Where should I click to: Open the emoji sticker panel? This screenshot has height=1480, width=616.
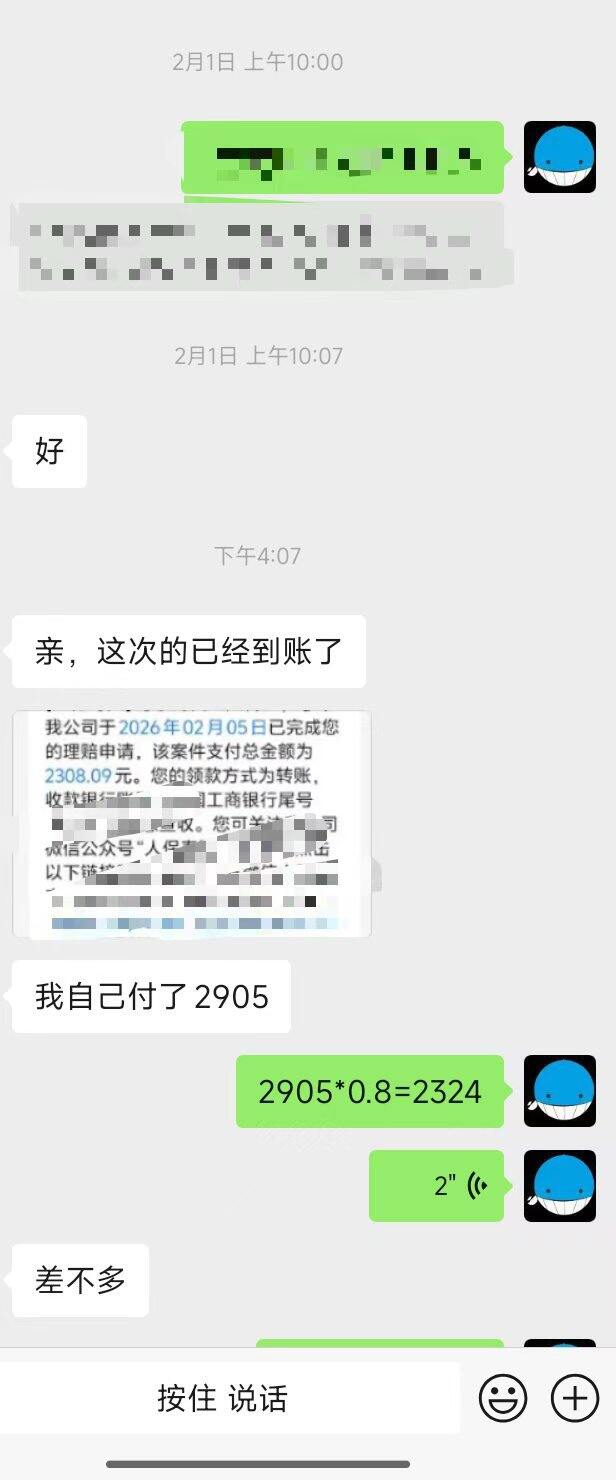[x=503, y=1397]
